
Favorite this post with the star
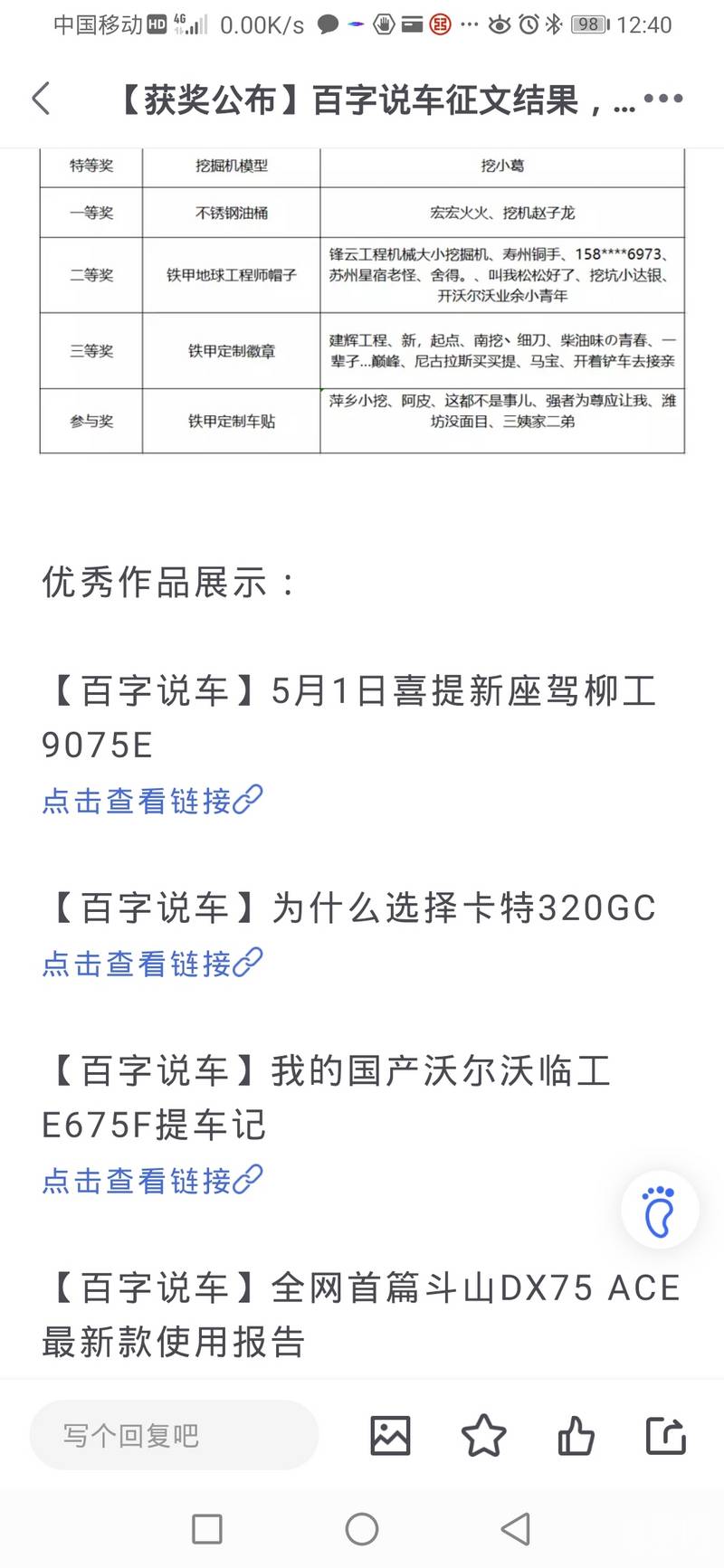[x=483, y=1435]
